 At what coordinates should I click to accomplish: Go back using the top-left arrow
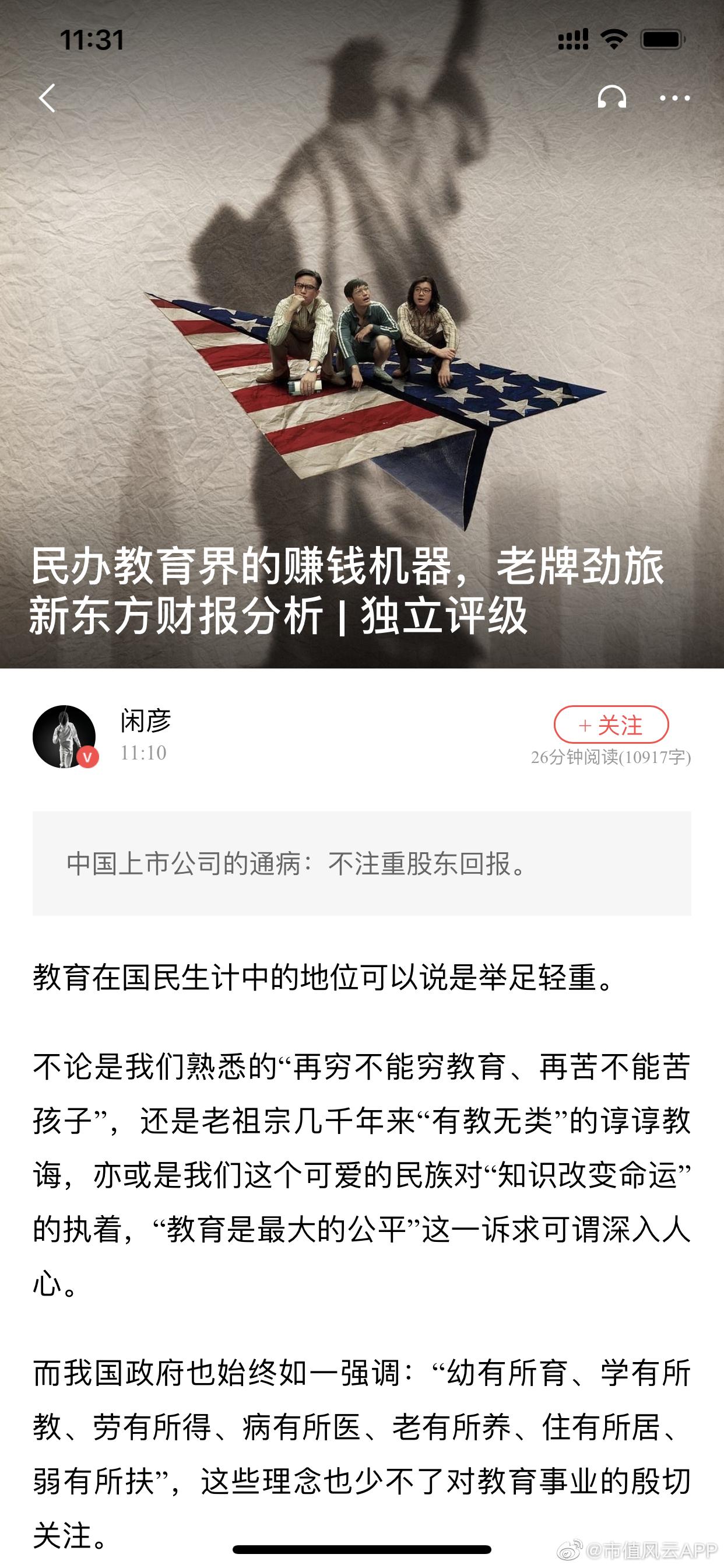[x=47, y=98]
